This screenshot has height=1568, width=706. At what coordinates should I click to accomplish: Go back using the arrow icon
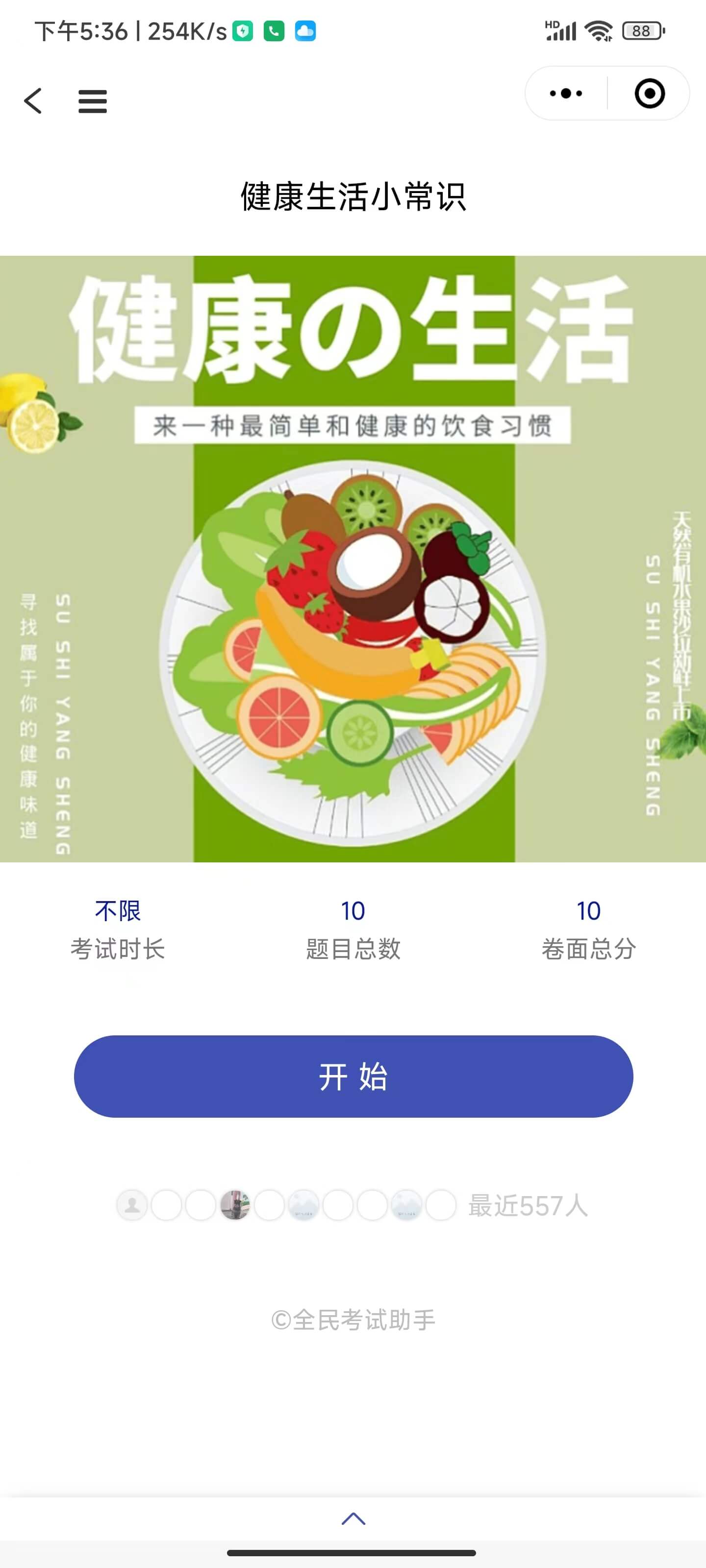[x=33, y=100]
